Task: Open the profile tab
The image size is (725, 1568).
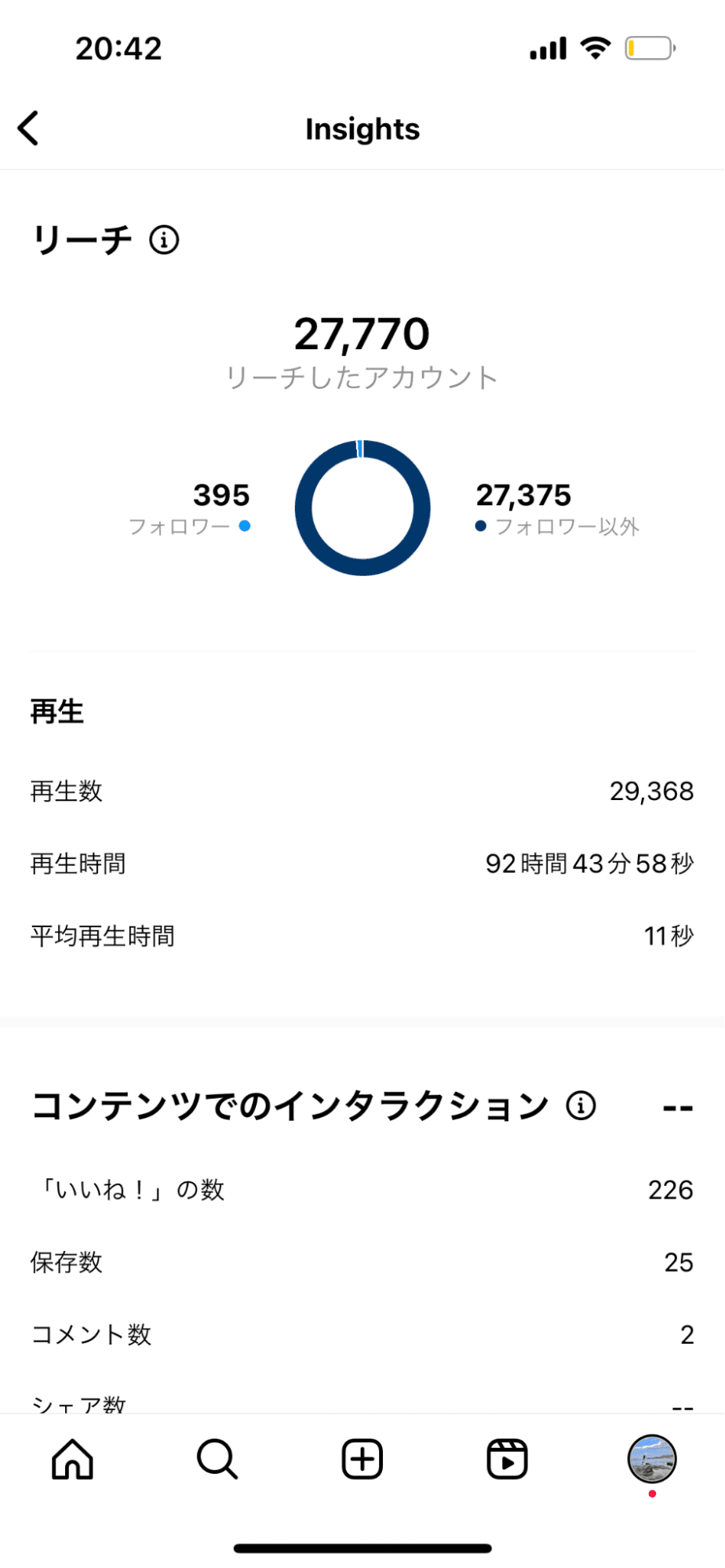Action: (x=651, y=1459)
